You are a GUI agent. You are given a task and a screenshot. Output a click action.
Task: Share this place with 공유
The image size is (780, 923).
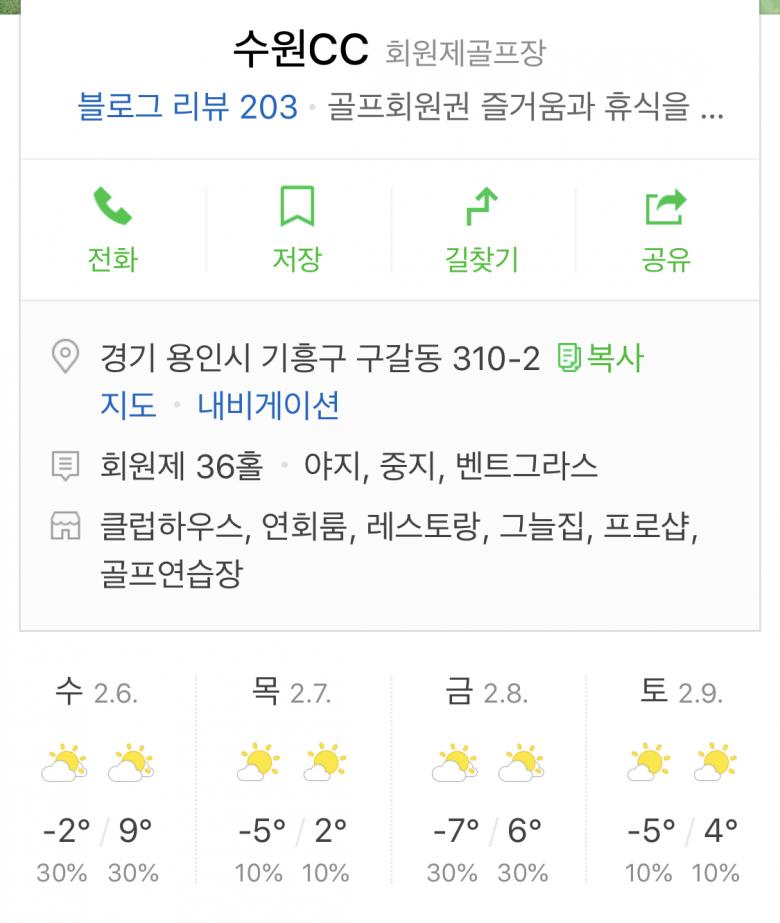pos(665,229)
